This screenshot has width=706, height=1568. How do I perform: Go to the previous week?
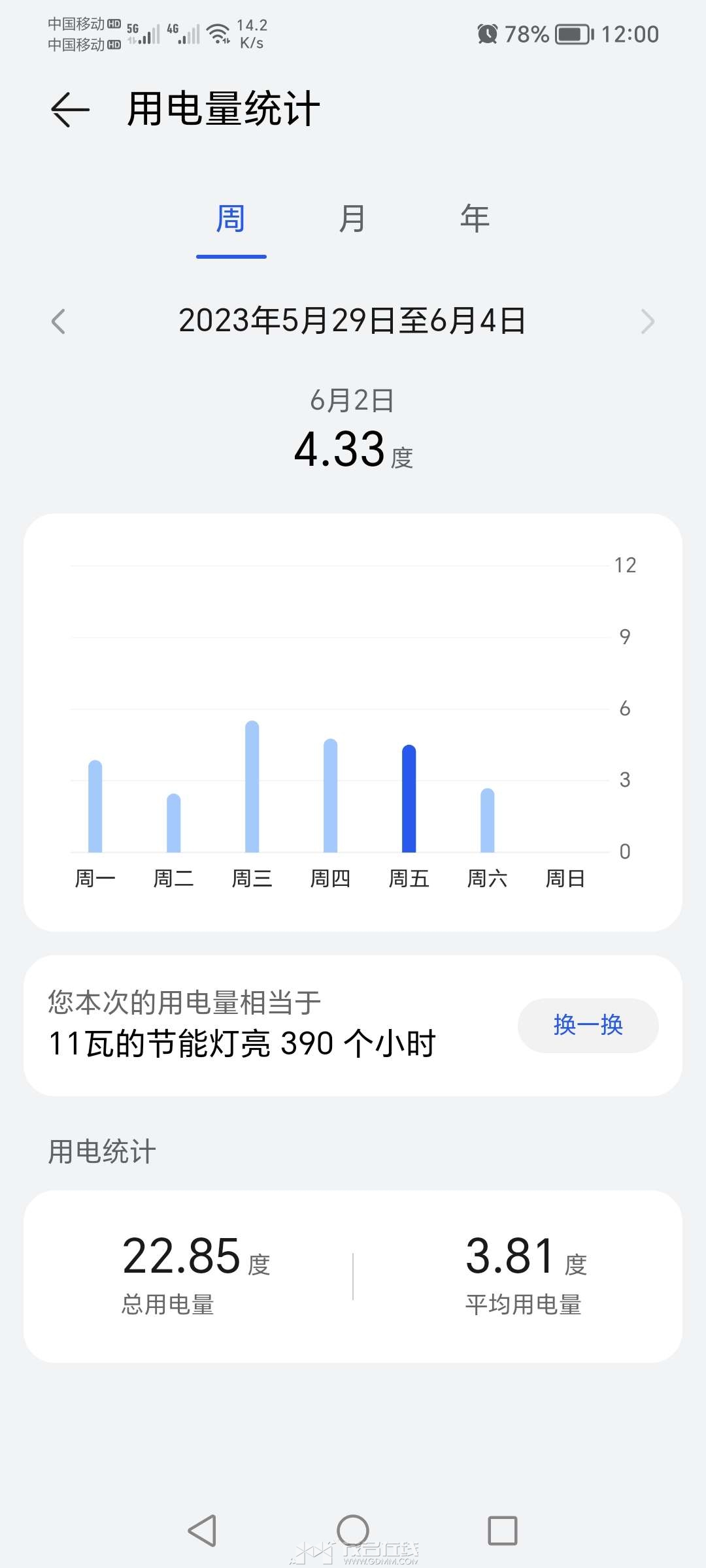pos(59,321)
